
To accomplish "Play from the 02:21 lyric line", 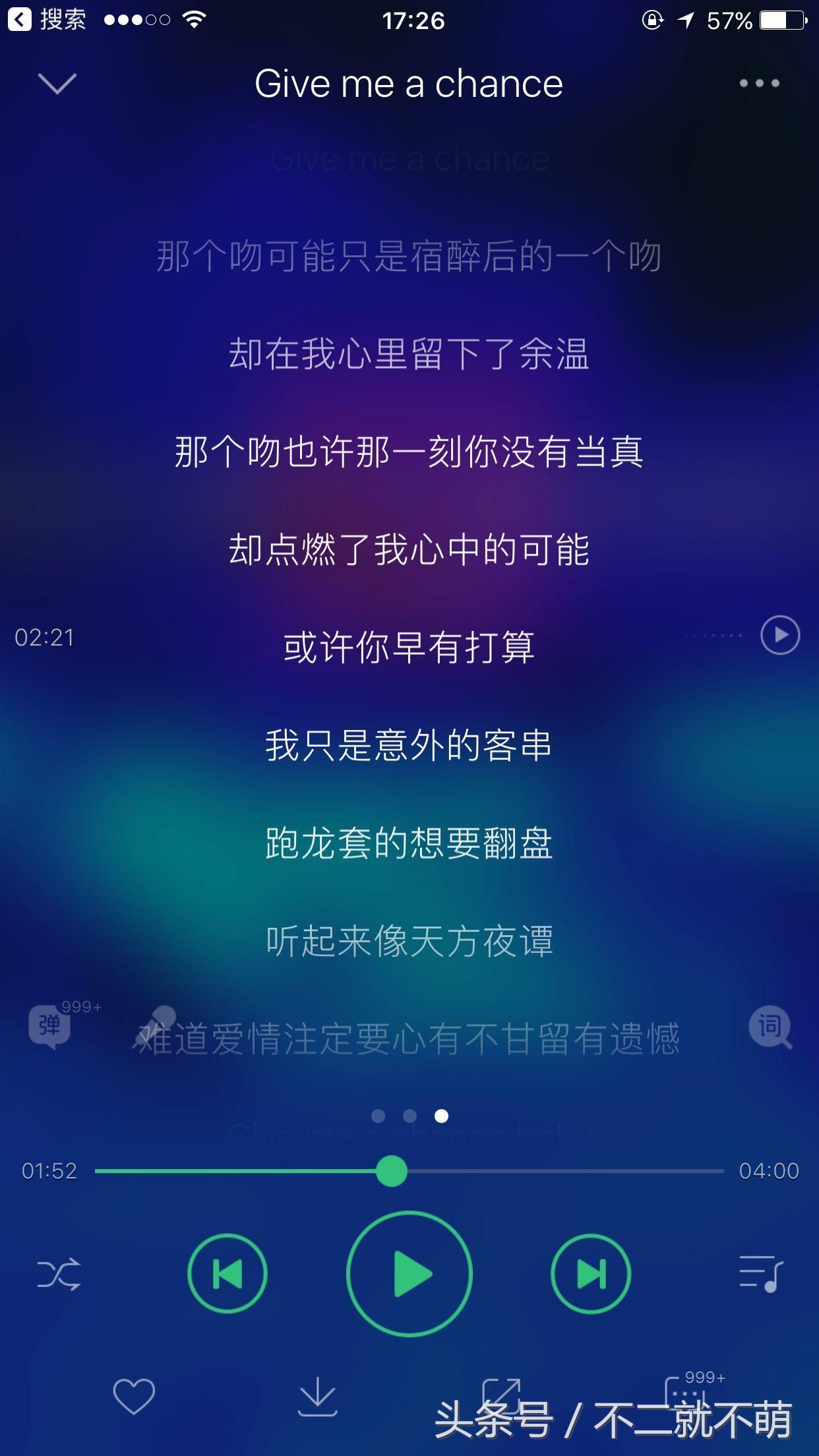I will pos(780,635).
